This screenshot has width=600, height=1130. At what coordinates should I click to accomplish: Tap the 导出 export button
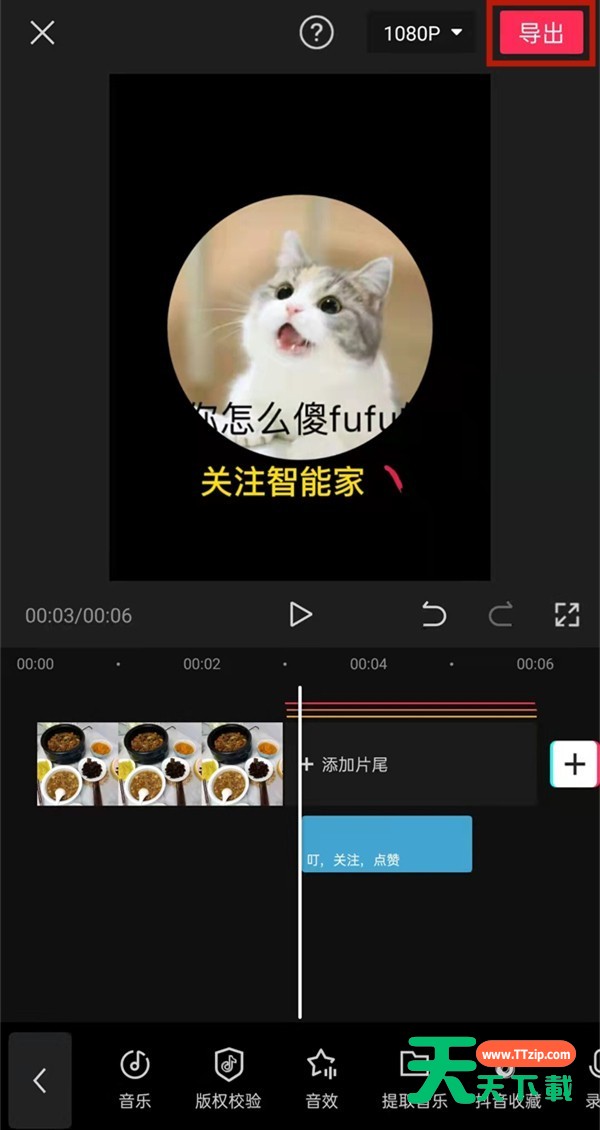click(x=541, y=34)
